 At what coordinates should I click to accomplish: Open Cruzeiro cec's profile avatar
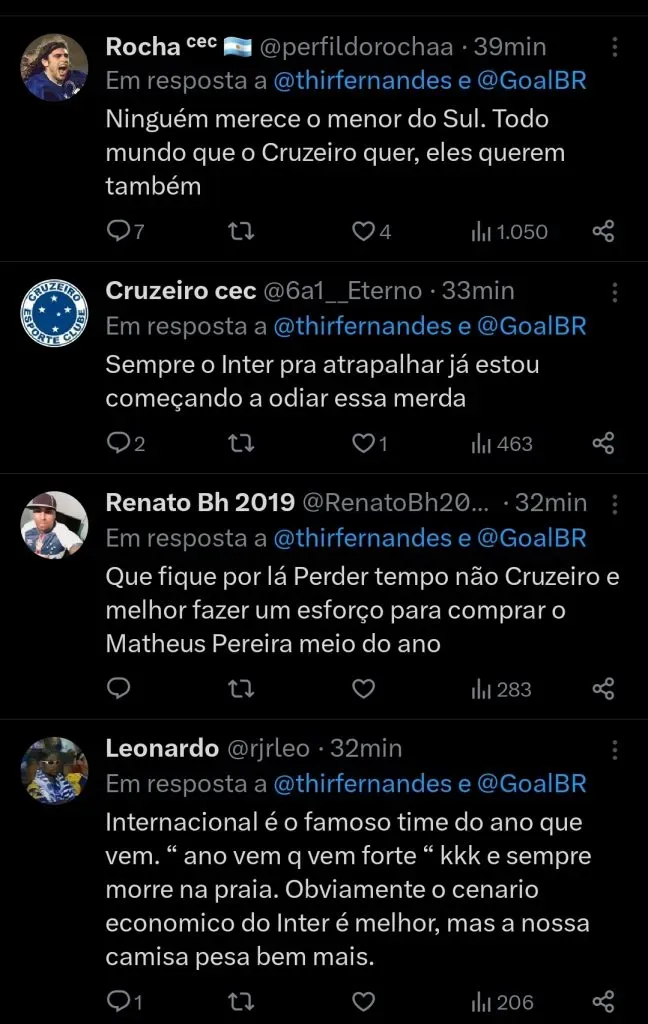tap(55, 311)
